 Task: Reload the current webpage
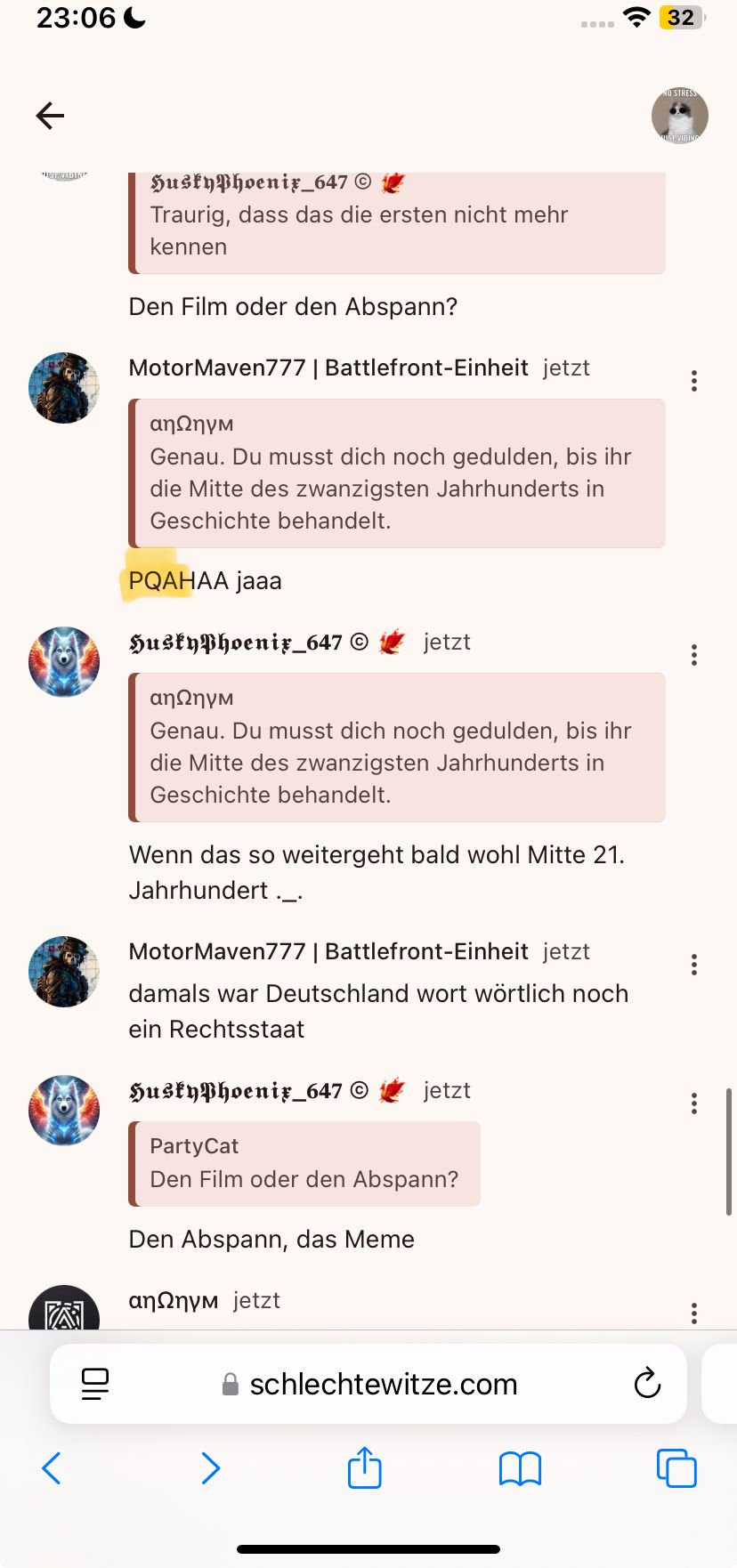(x=647, y=1384)
